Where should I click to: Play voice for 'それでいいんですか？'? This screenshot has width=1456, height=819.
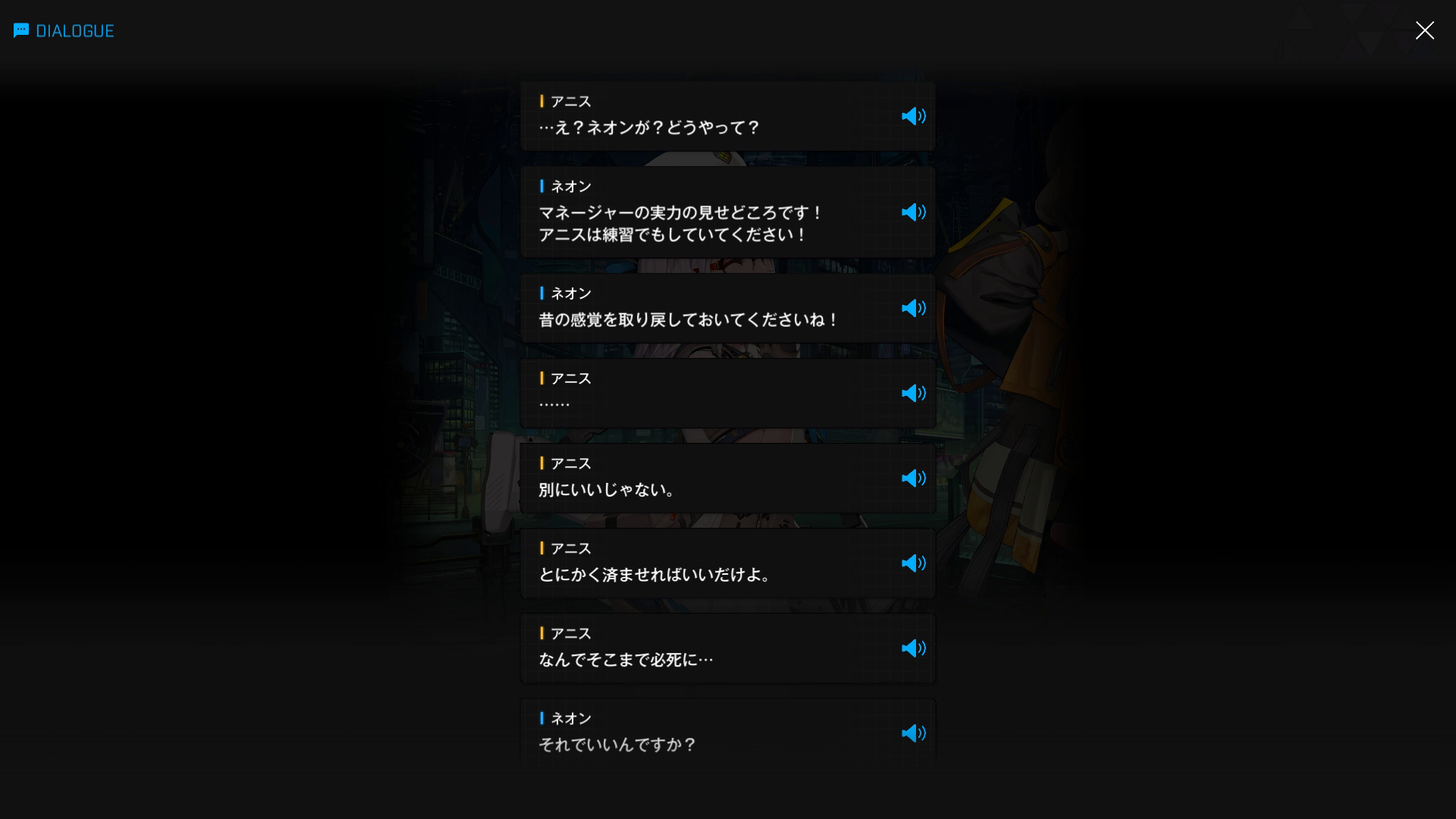(x=913, y=733)
